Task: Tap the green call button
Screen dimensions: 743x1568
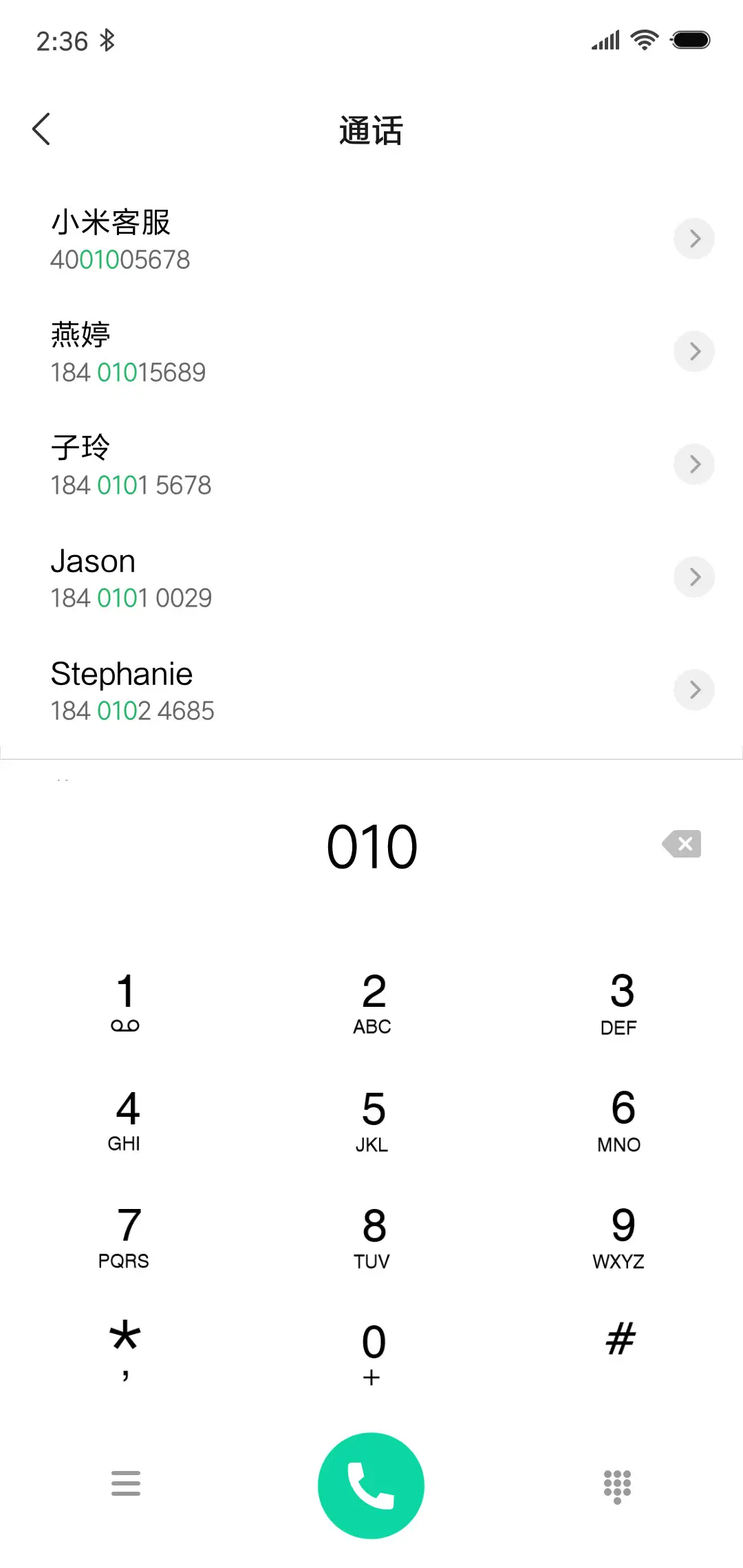Action: coord(371,1485)
